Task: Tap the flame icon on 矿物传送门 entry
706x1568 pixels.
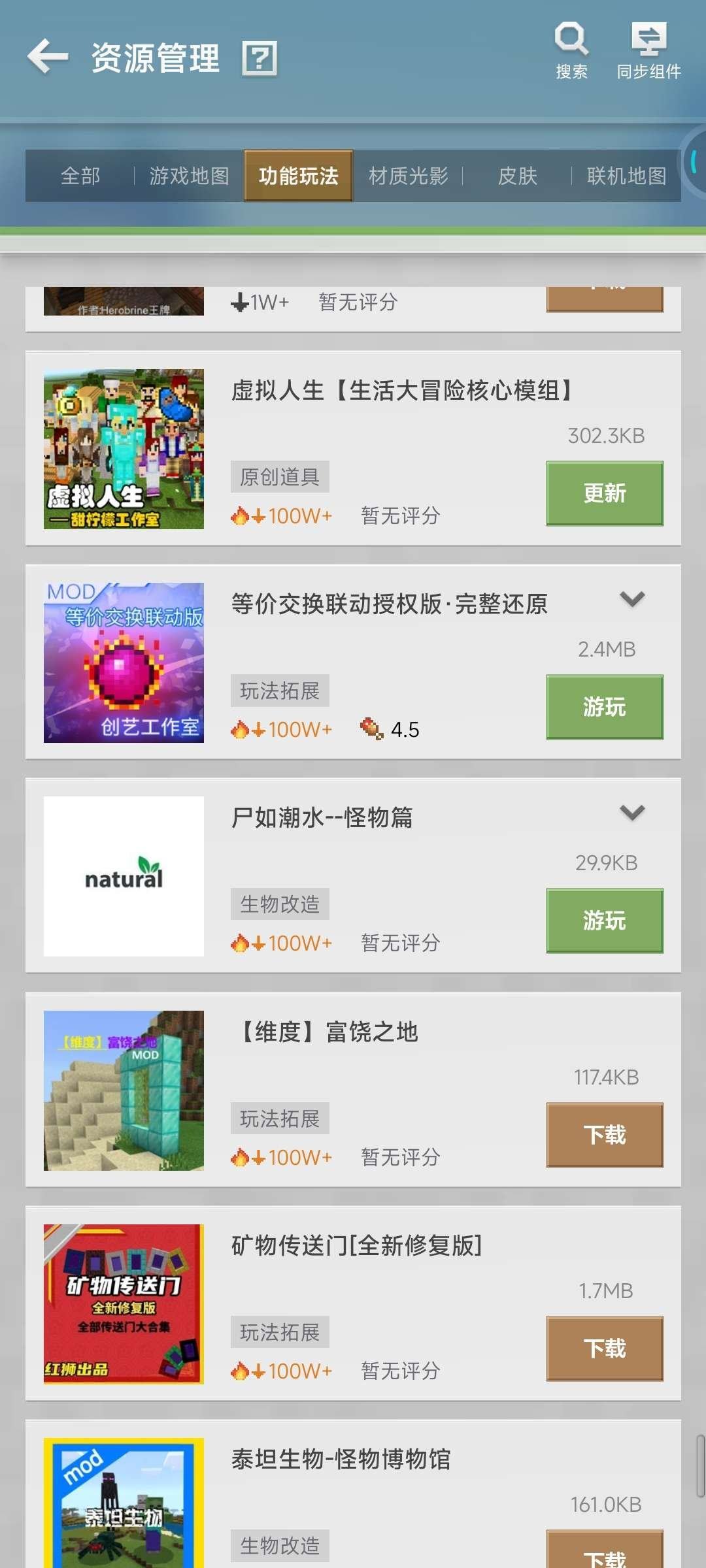Action: pos(242,1369)
